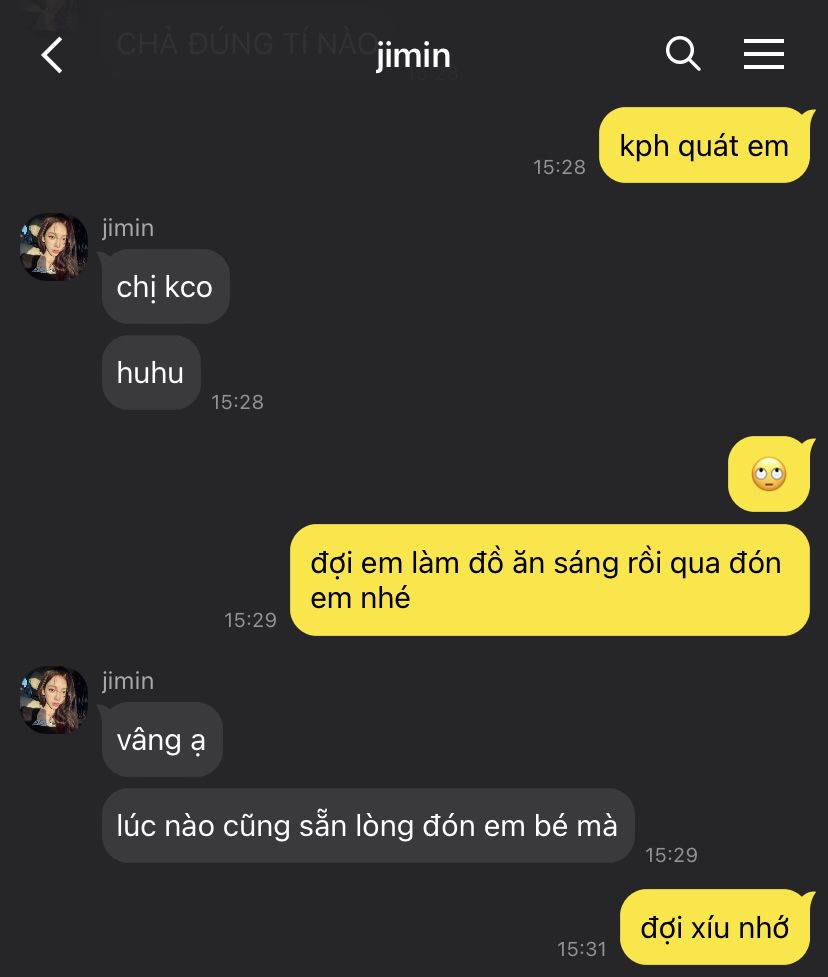Tap jimin's avatar next to the "vâng ạ" message
The image size is (828, 977).
54,699
